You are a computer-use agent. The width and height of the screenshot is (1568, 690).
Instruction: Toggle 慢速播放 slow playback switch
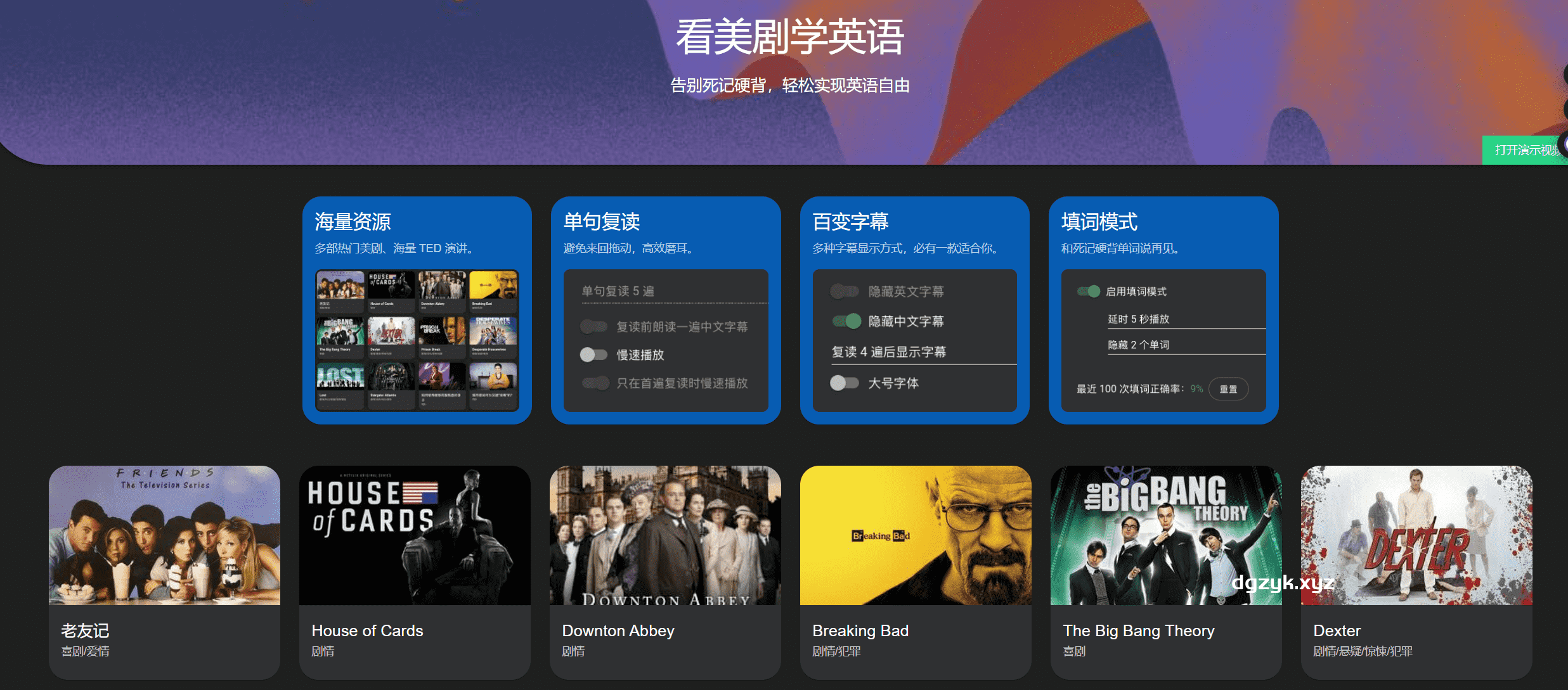[x=593, y=355]
